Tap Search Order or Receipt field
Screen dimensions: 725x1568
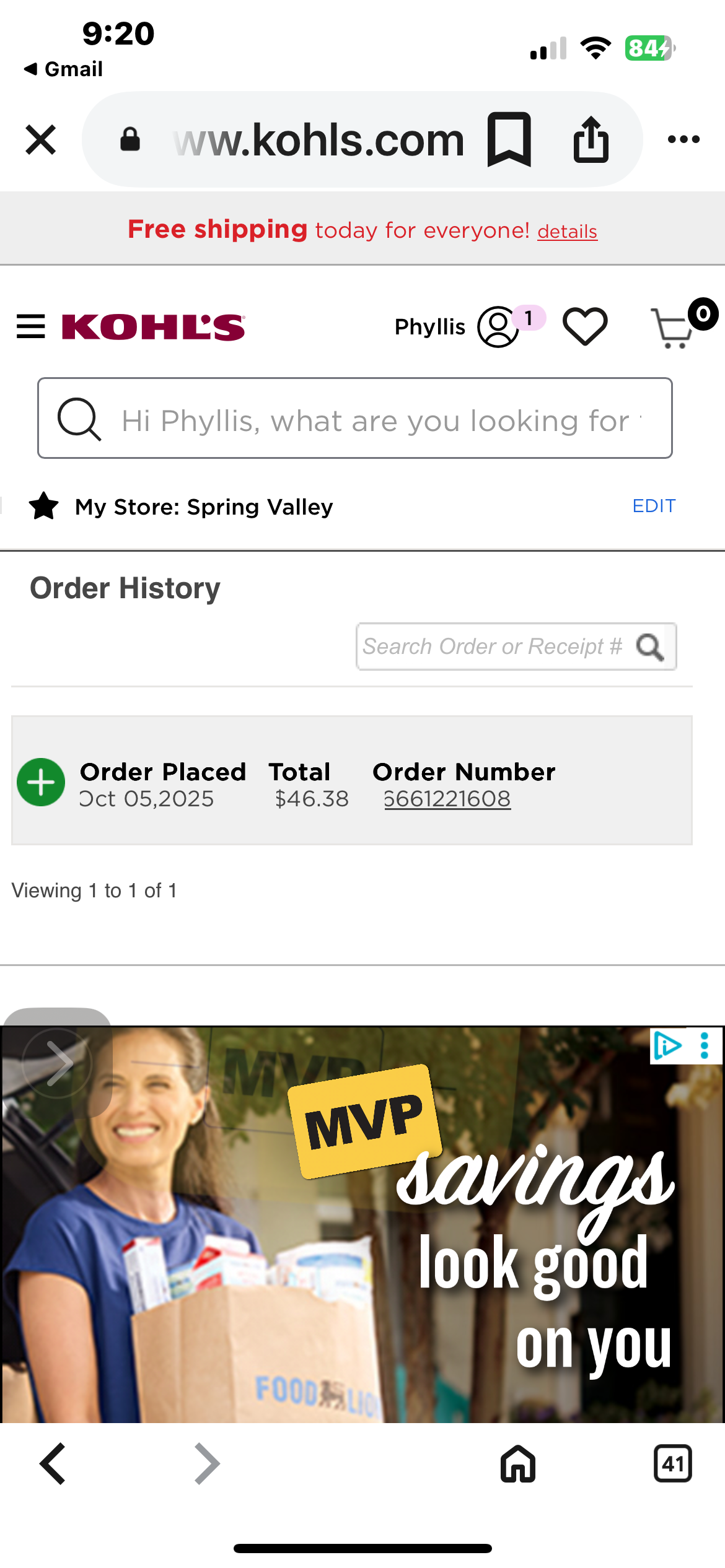[494, 647]
